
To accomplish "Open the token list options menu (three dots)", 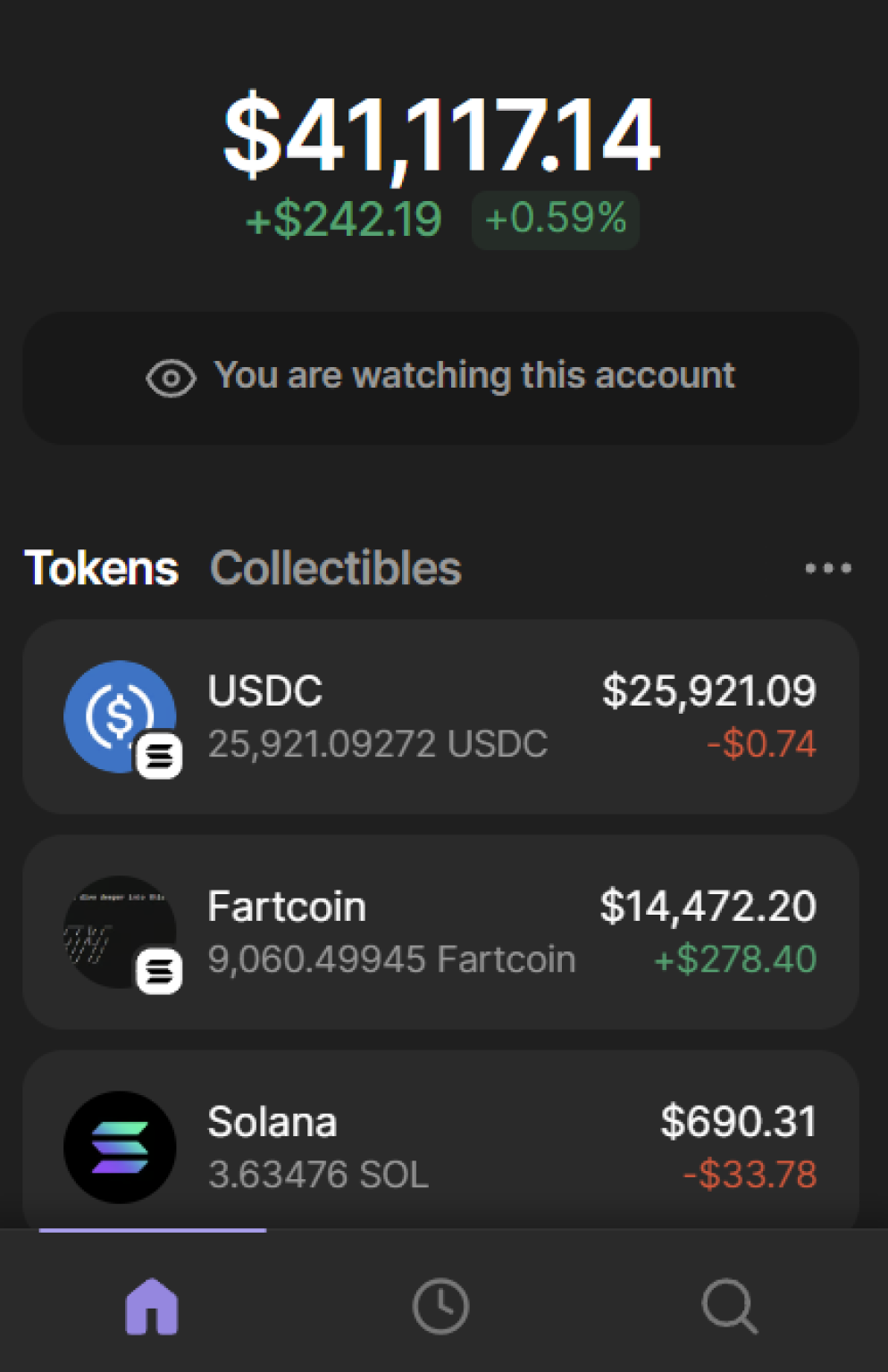I will (x=828, y=568).
